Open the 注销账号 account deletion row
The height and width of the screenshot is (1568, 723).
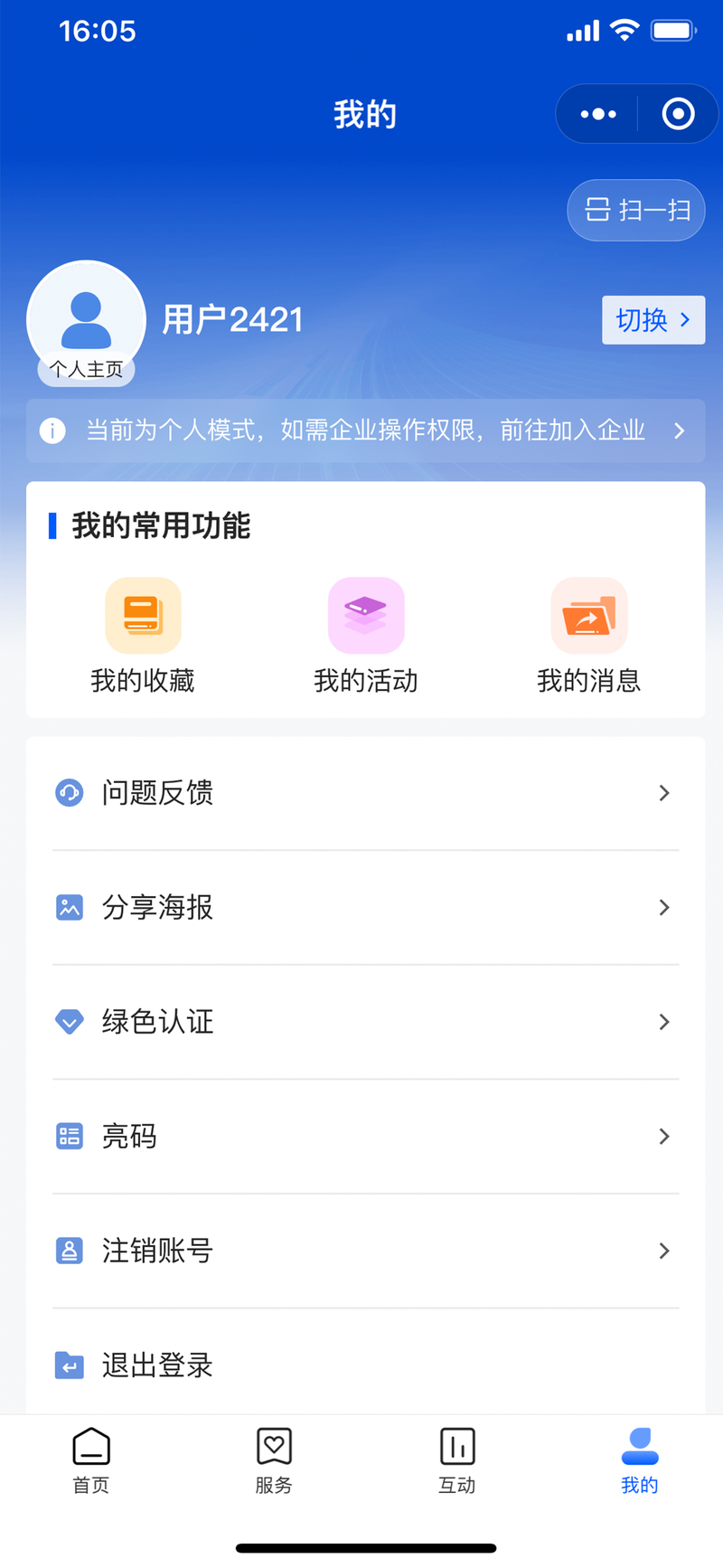pyautogui.click(x=365, y=1251)
